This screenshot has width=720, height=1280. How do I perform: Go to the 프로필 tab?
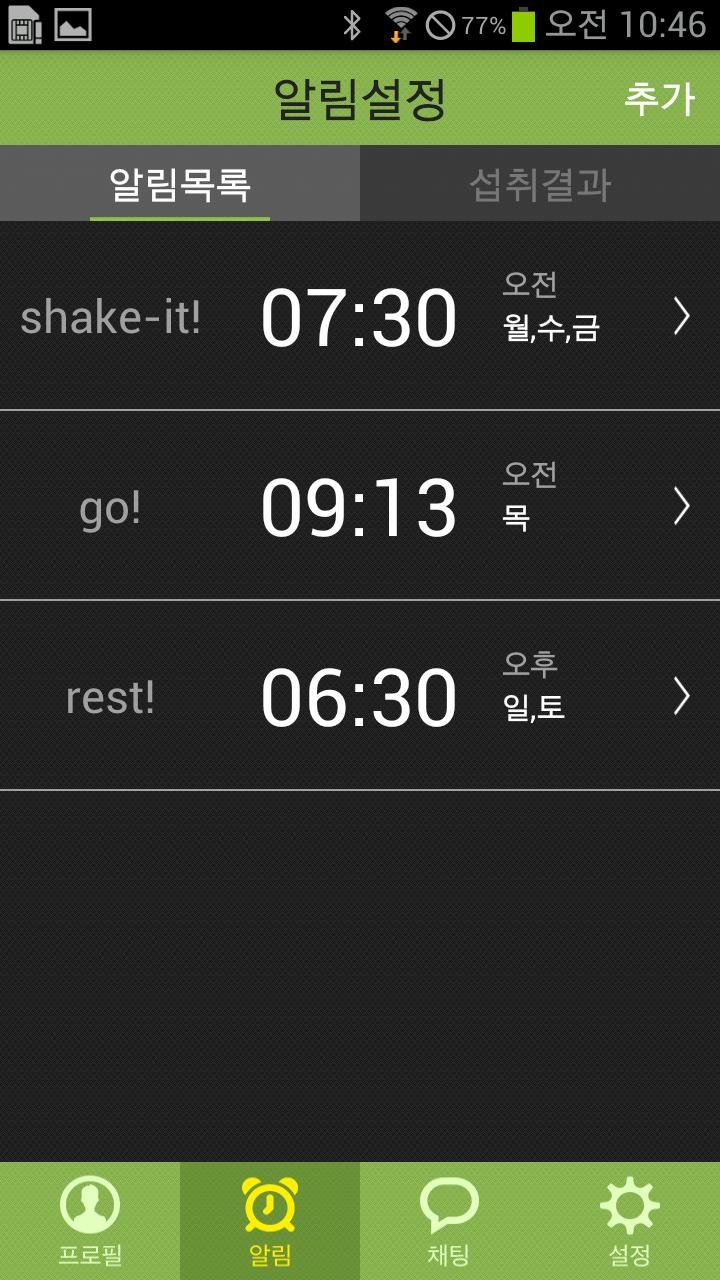point(90,1220)
